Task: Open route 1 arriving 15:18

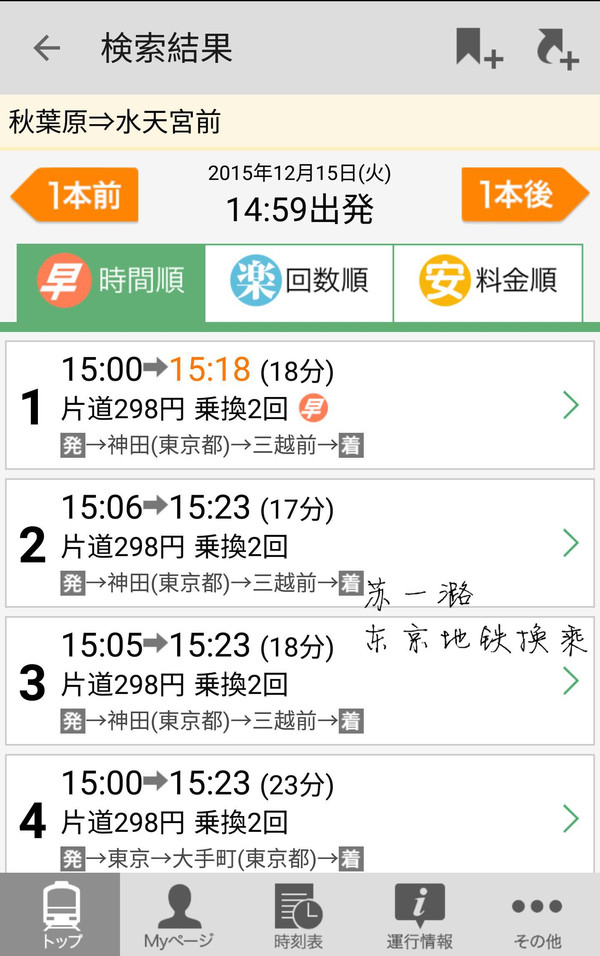Action: pyautogui.click(x=300, y=405)
